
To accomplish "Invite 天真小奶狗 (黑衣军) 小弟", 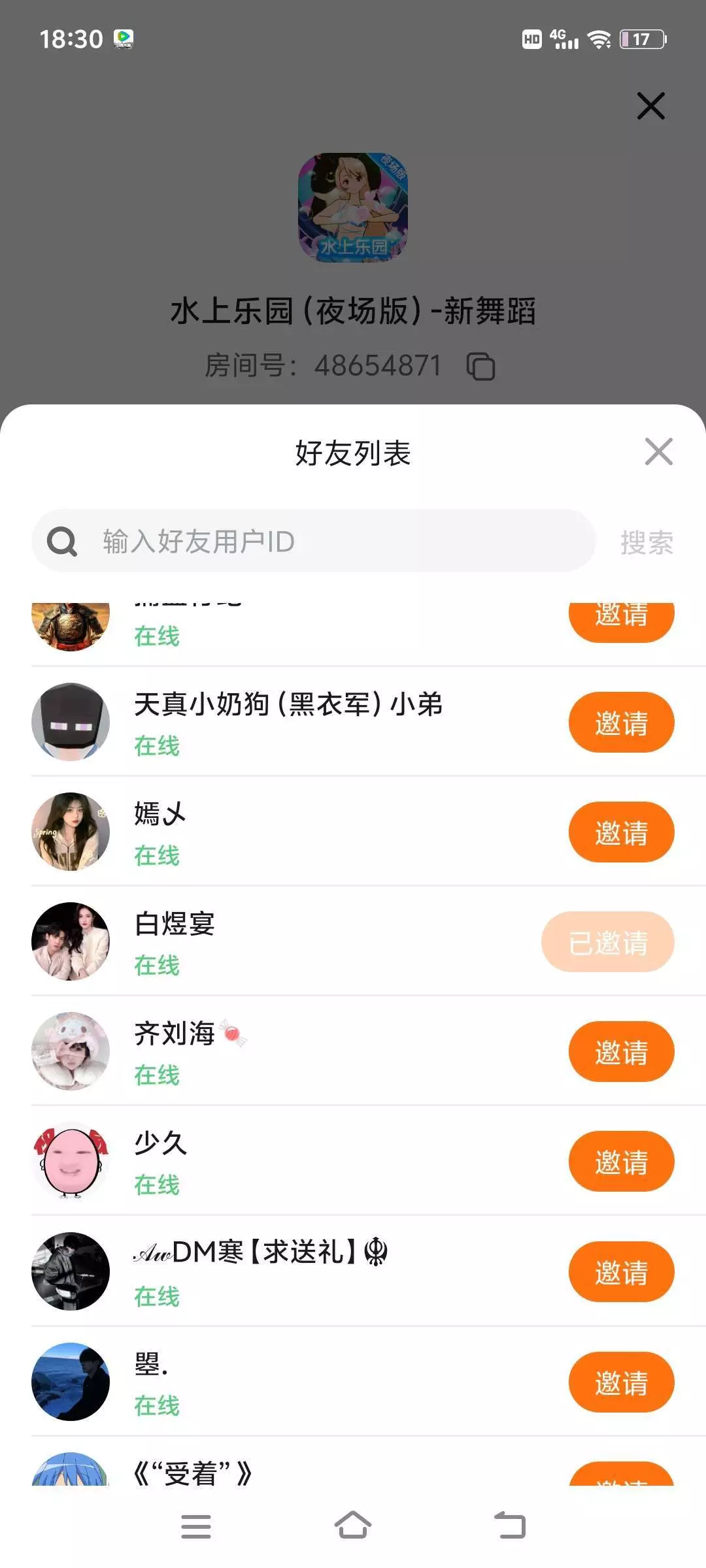I will coord(621,723).
